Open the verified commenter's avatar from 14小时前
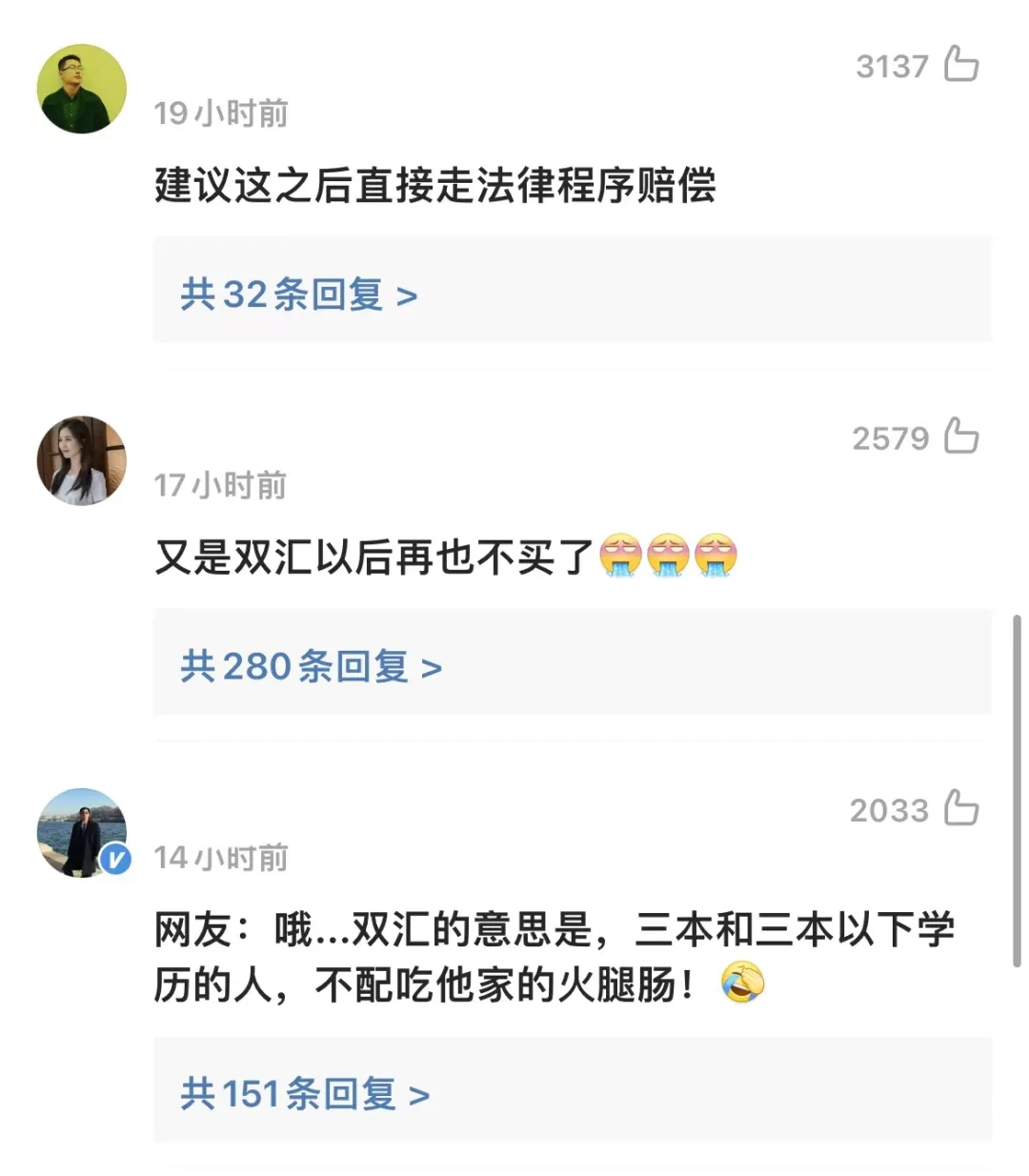Viewport: 1029px width, 1176px height. coord(82,832)
